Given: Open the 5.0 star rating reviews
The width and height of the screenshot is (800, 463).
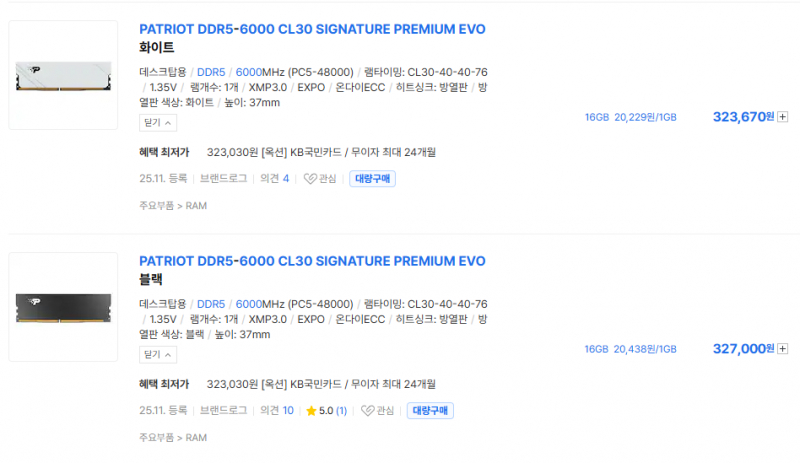Looking at the screenshot, I should coord(326,410).
